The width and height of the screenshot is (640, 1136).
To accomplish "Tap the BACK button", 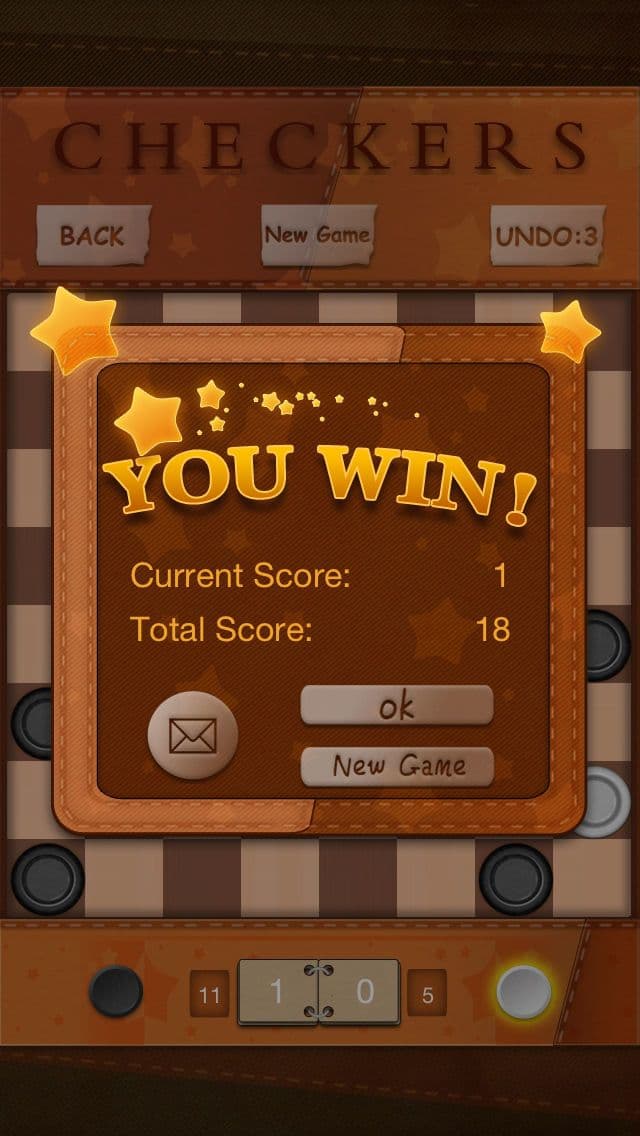I will (x=93, y=235).
